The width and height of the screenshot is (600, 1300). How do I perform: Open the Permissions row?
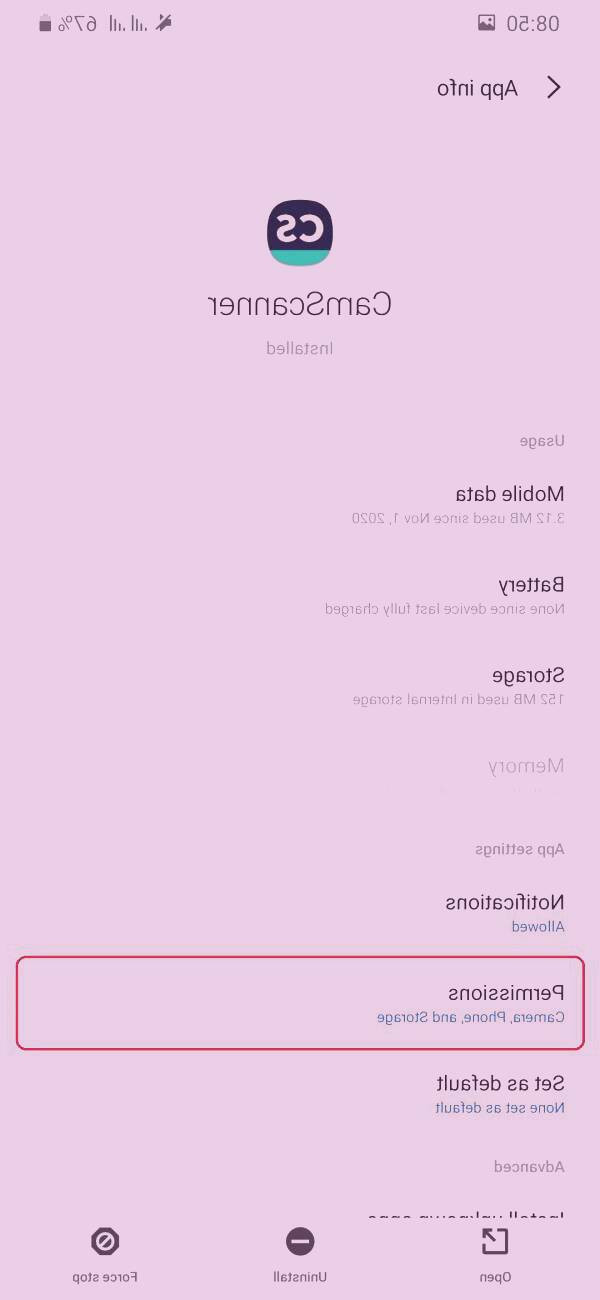(300, 1003)
